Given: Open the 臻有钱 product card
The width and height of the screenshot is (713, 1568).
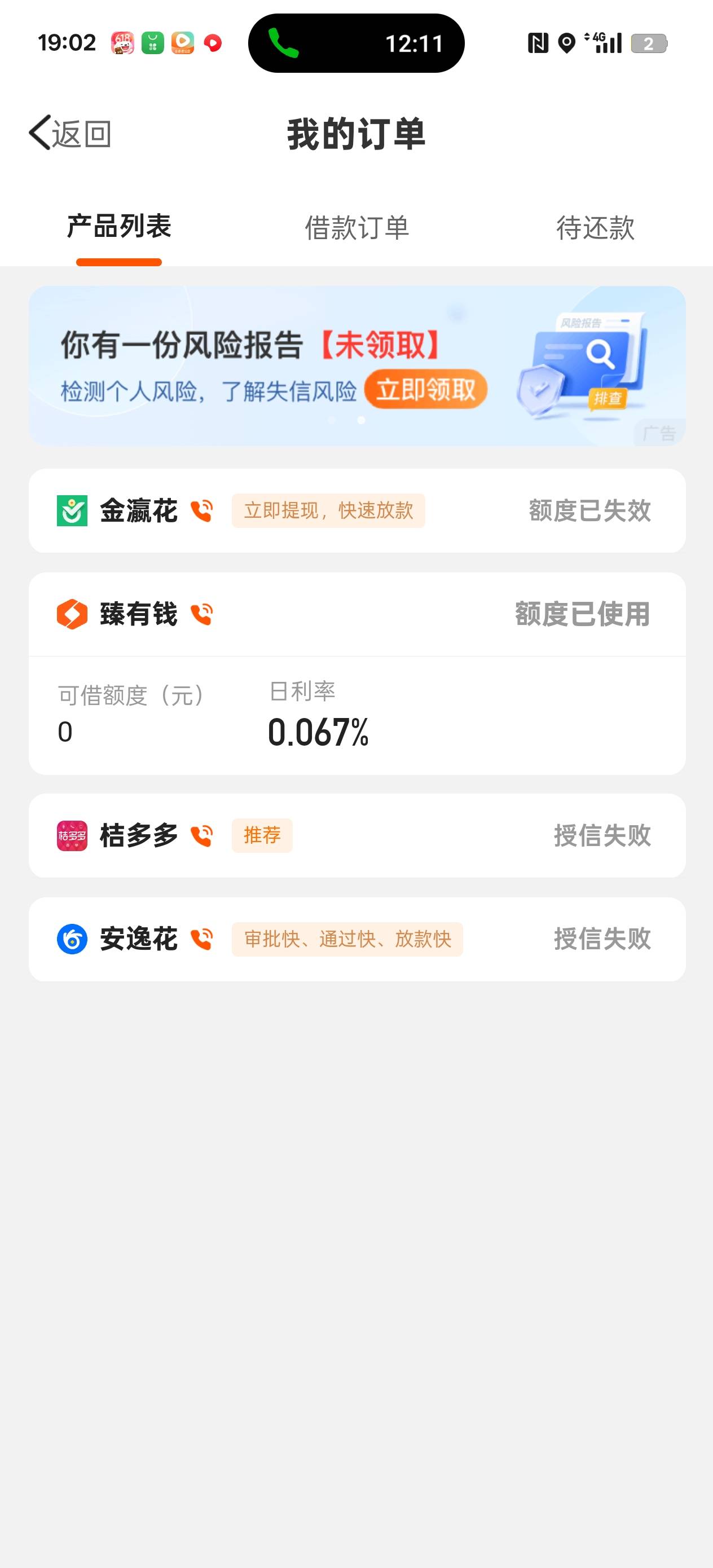Looking at the screenshot, I should point(357,673).
